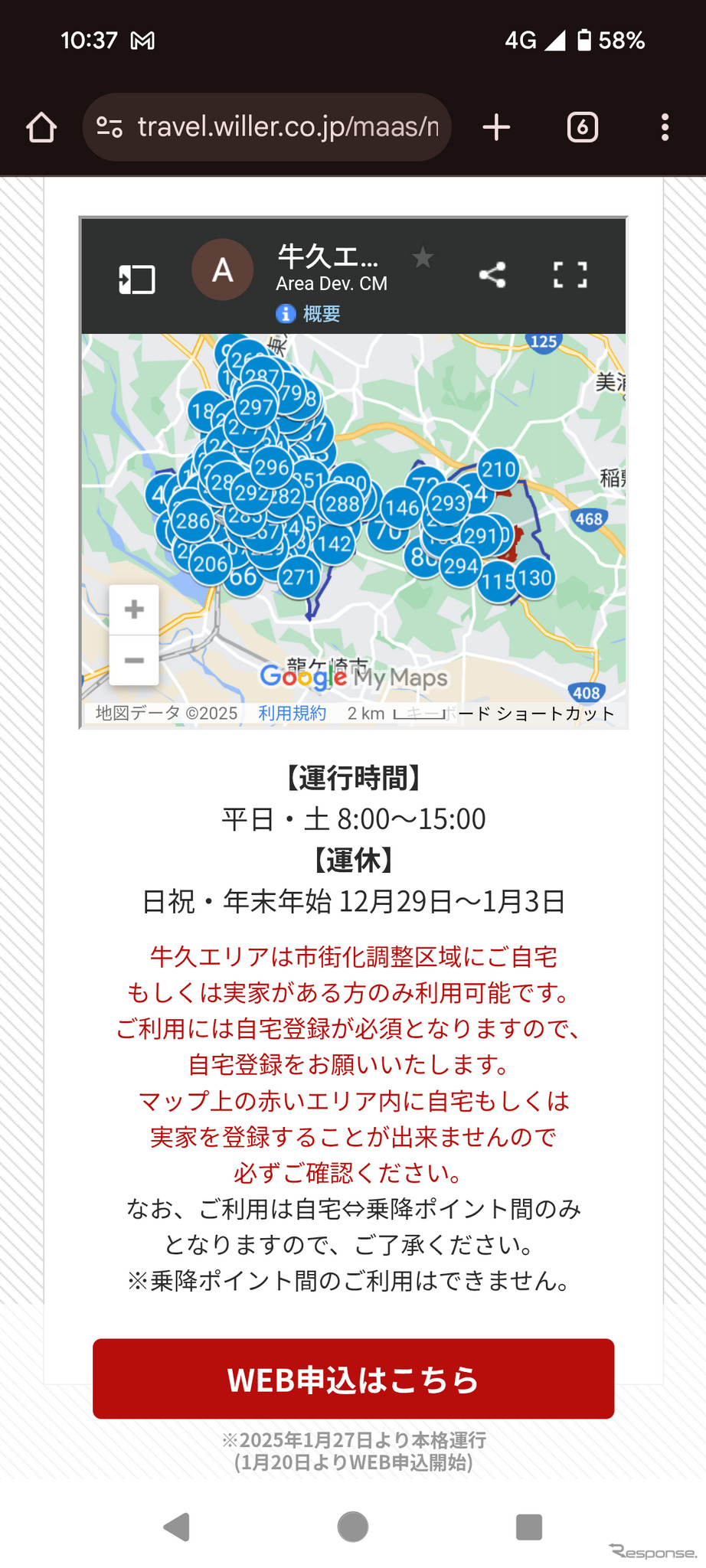This screenshot has width=706, height=1568.
Task: Select map marker 206
Action: pos(210,564)
